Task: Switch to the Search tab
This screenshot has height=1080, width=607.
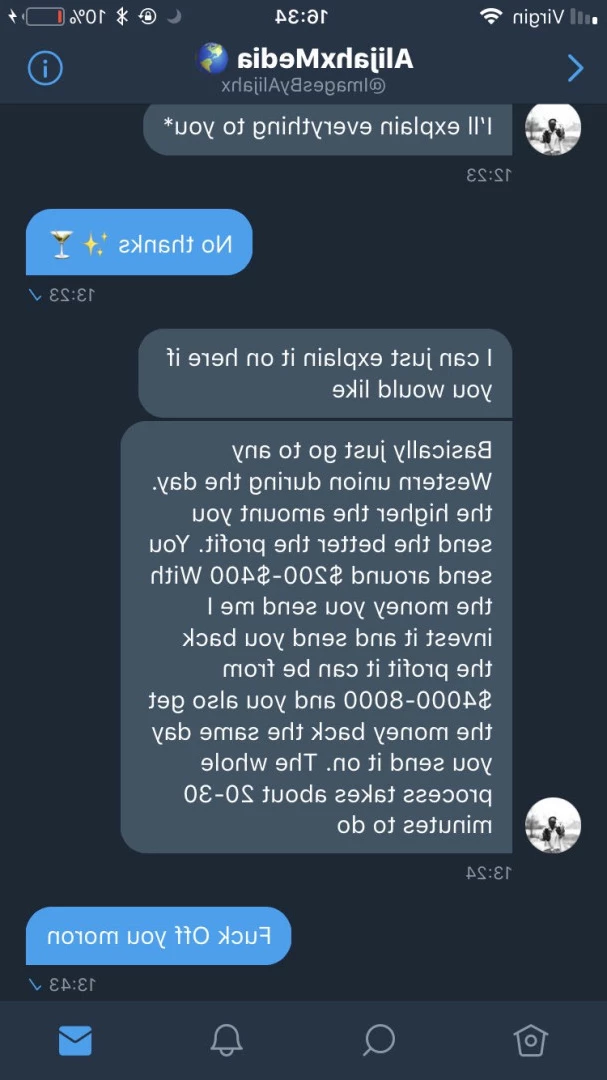Action: point(379,1040)
